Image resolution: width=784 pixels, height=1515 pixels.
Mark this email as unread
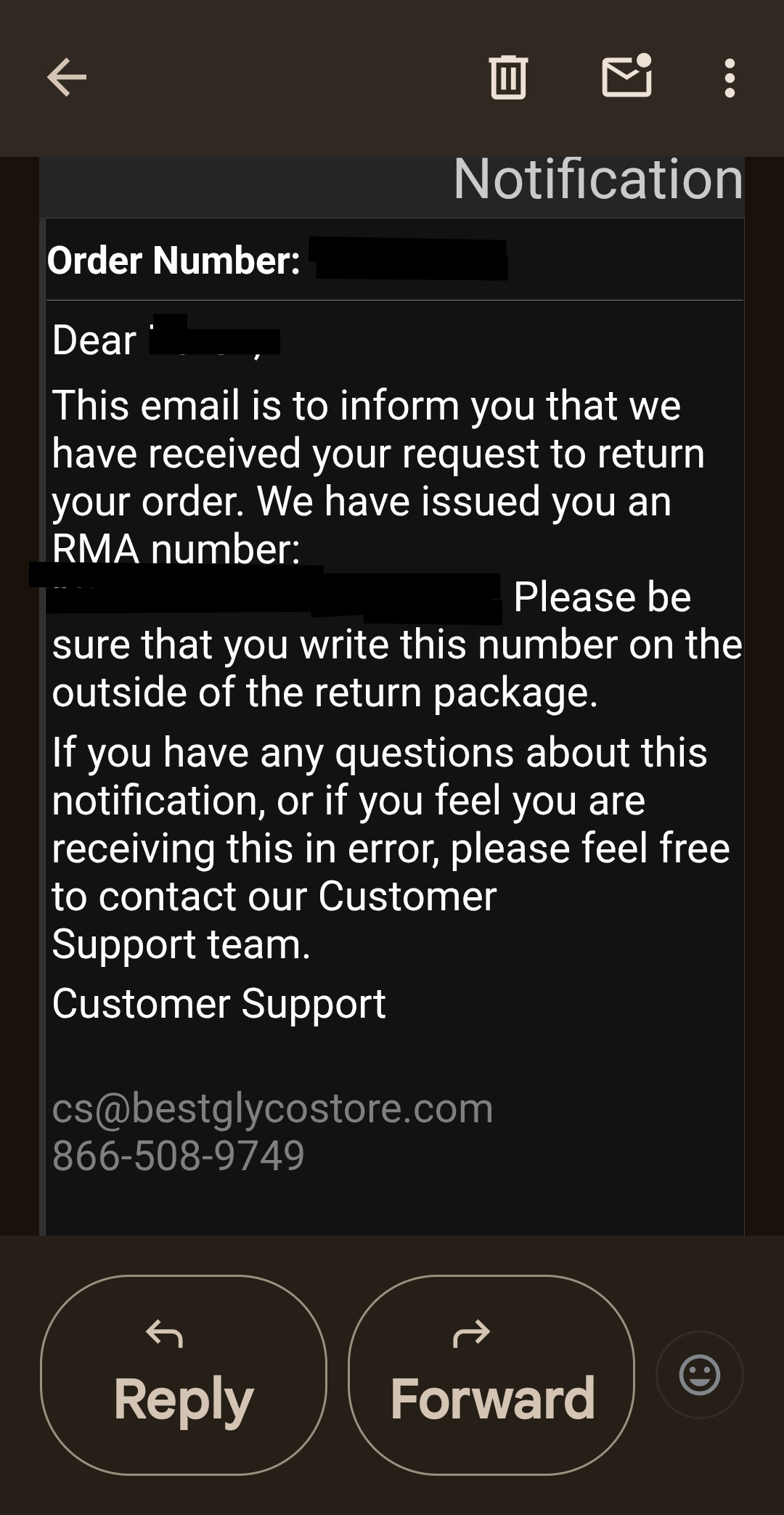point(627,76)
